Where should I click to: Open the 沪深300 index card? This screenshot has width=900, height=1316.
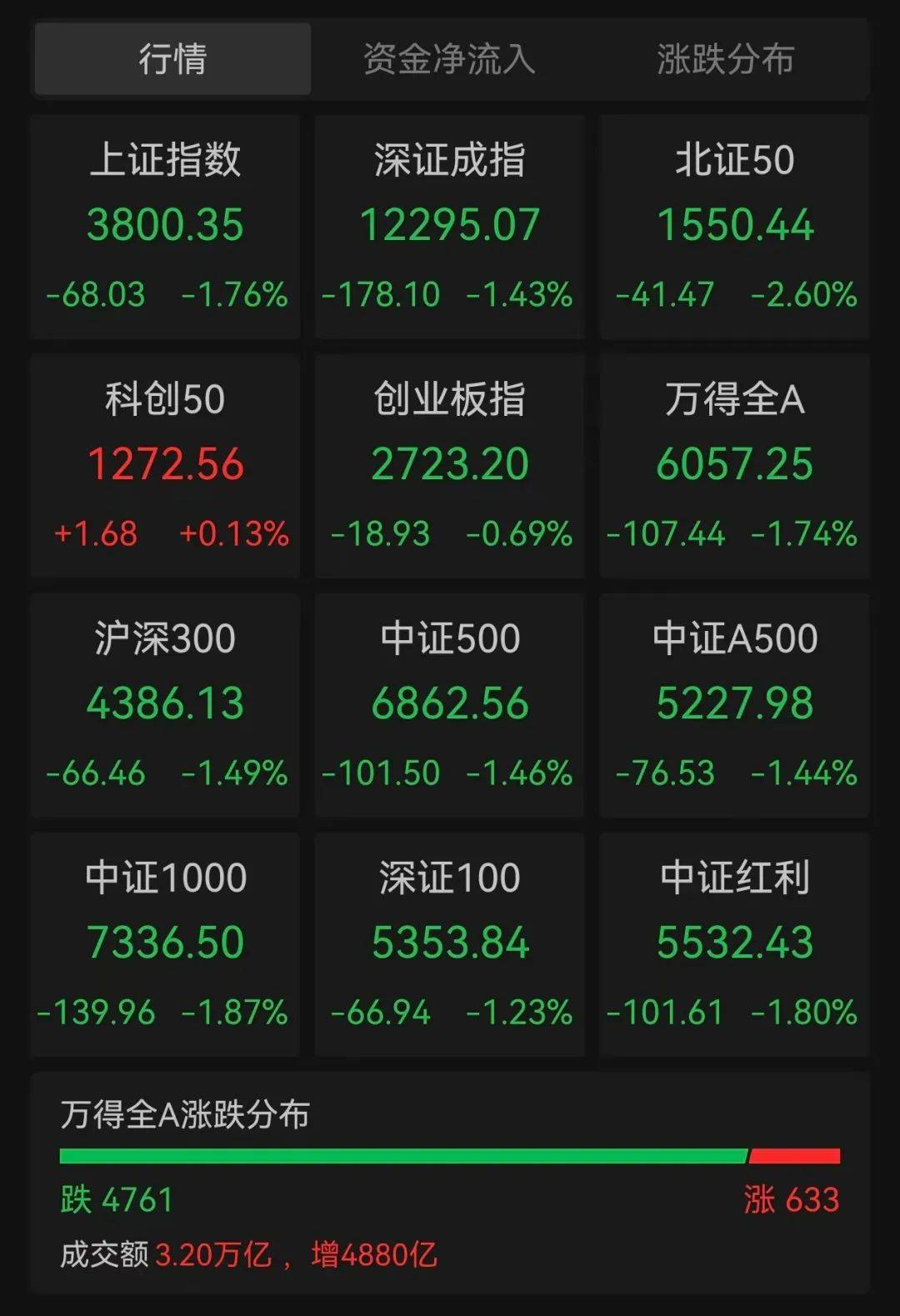[x=165, y=703]
